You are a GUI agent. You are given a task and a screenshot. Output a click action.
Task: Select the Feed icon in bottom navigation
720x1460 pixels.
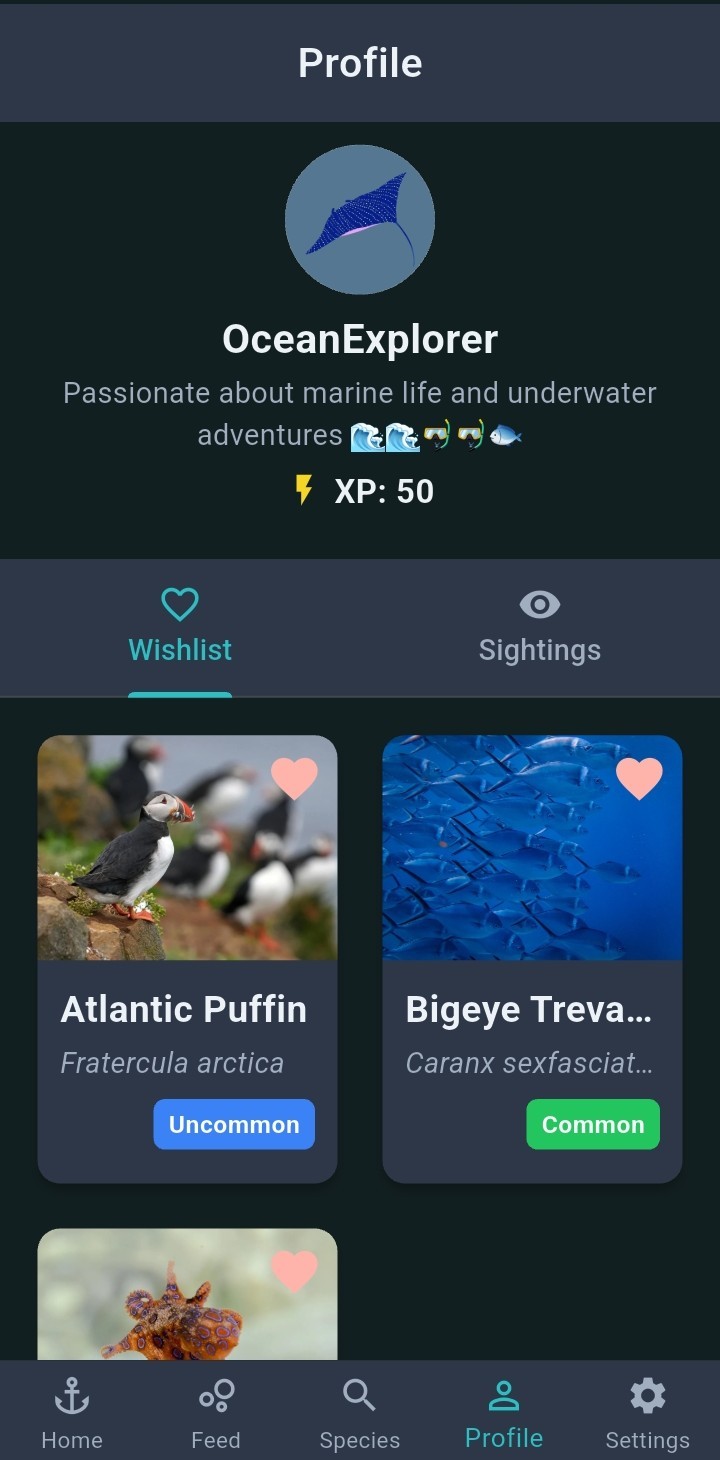pyautogui.click(x=215, y=1392)
